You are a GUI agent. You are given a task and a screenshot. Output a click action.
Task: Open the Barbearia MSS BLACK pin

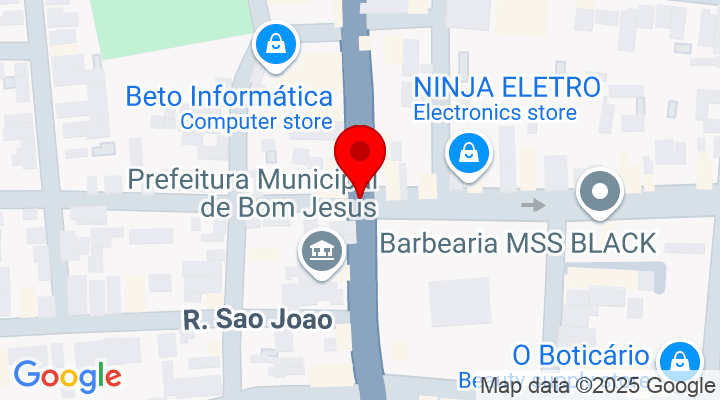[600, 191]
